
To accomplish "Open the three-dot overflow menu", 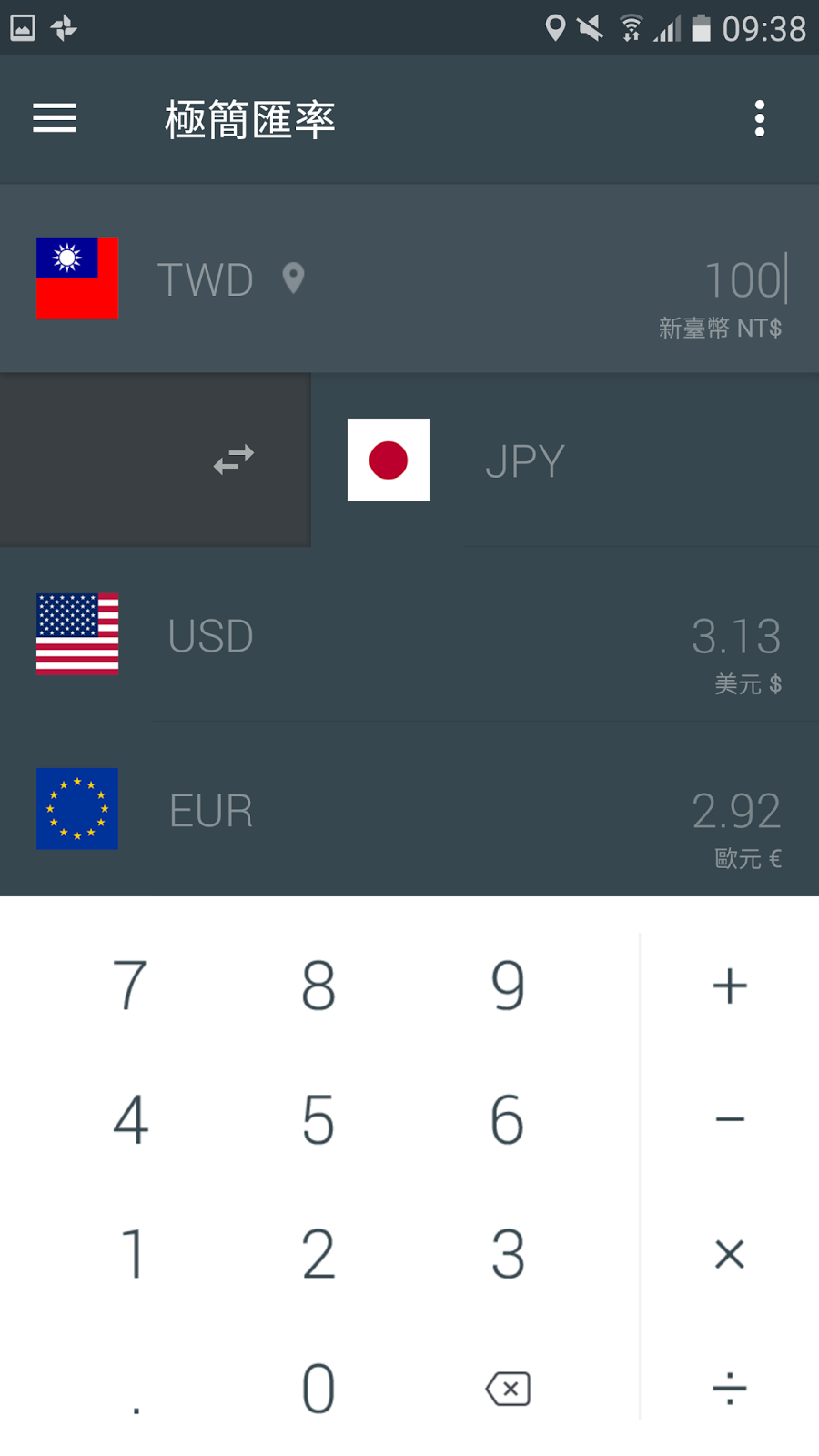I will point(760,118).
